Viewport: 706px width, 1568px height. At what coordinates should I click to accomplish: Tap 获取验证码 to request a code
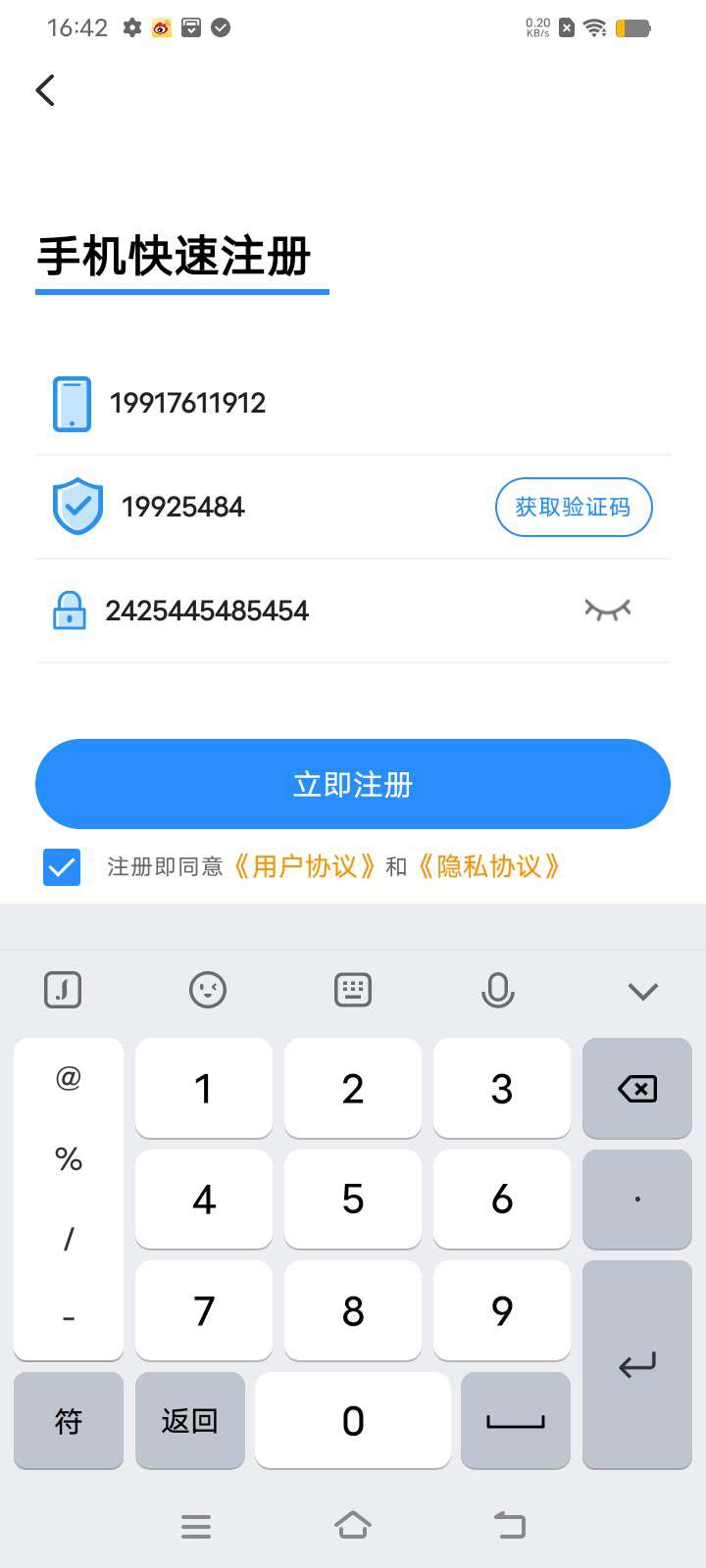coord(574,507)
